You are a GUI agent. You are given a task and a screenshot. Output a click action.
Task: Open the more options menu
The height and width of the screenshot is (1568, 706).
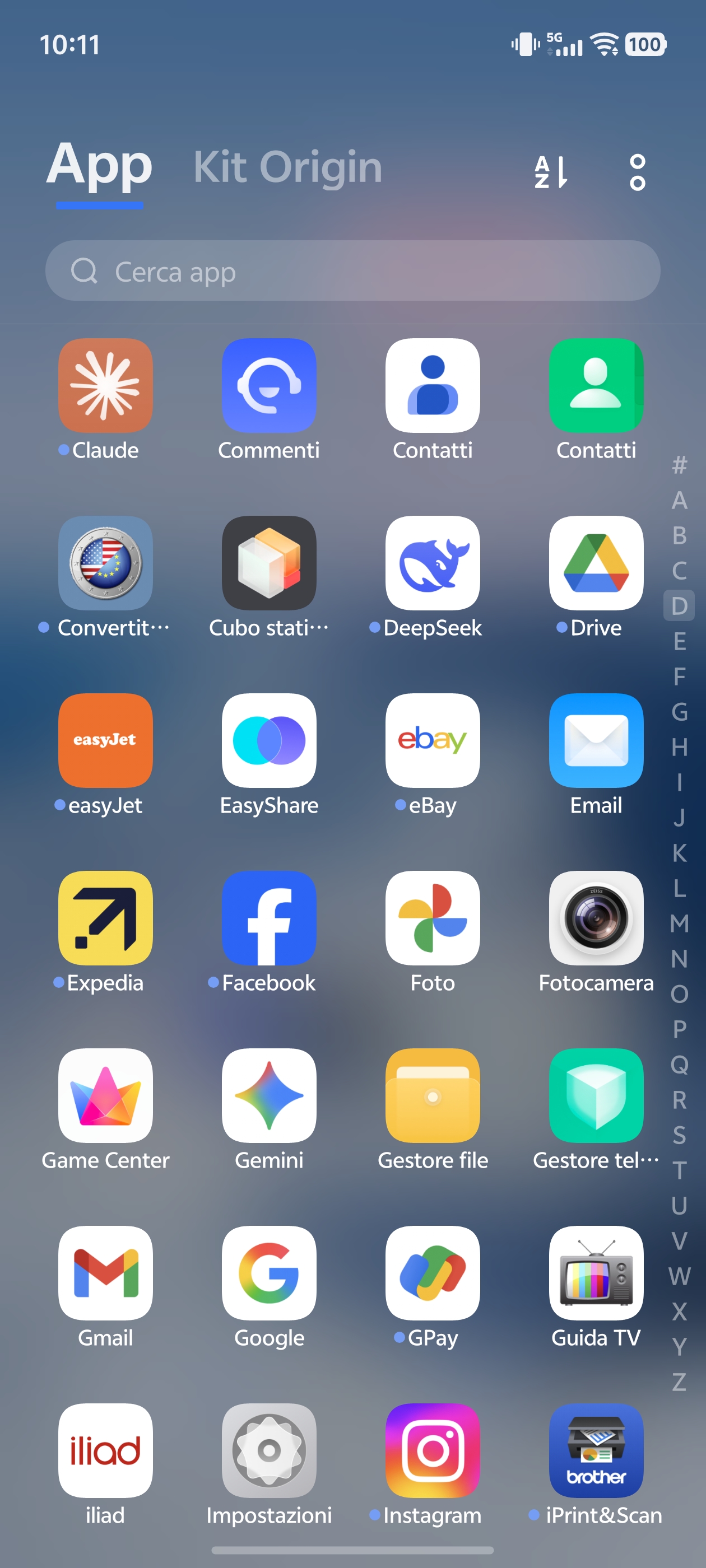click(637, 172)
